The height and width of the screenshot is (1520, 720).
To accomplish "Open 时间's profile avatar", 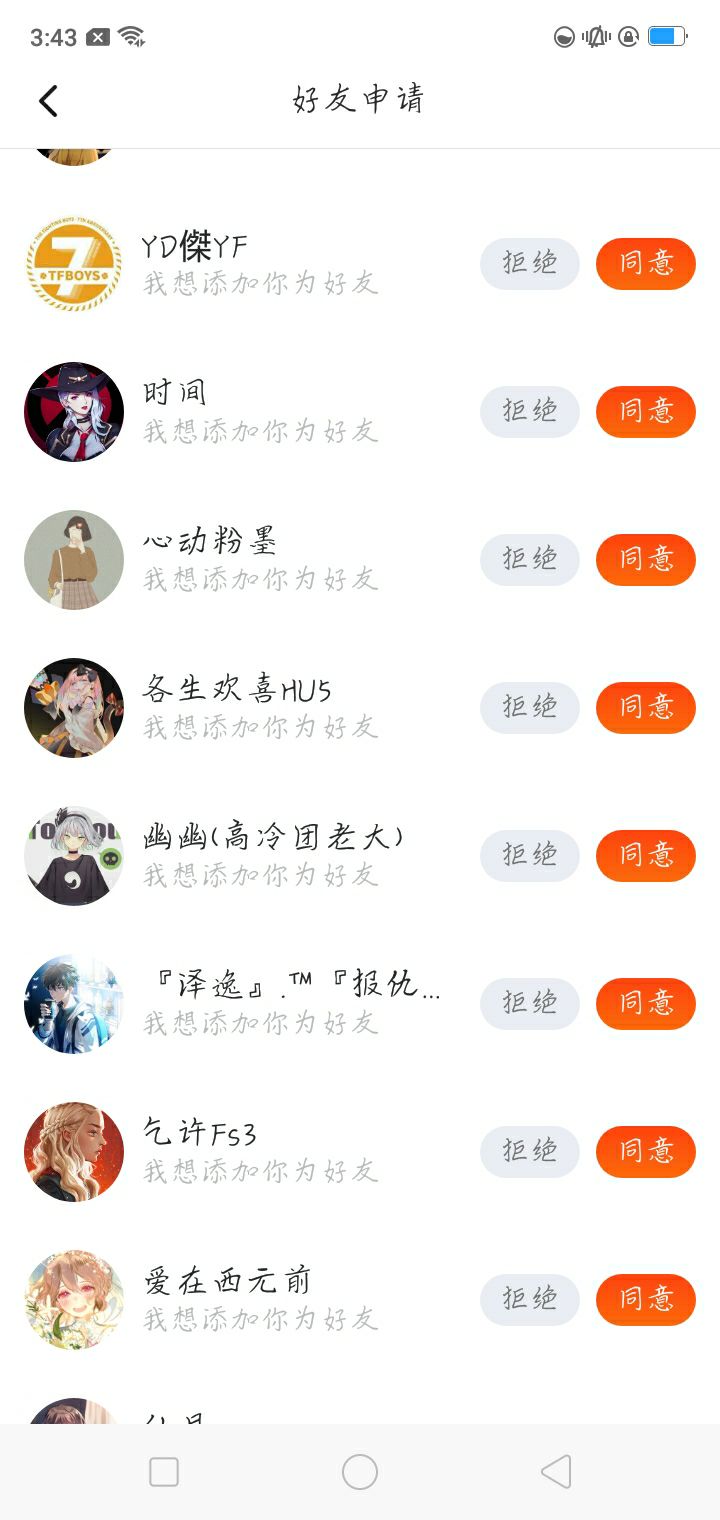I will (74, 412).
